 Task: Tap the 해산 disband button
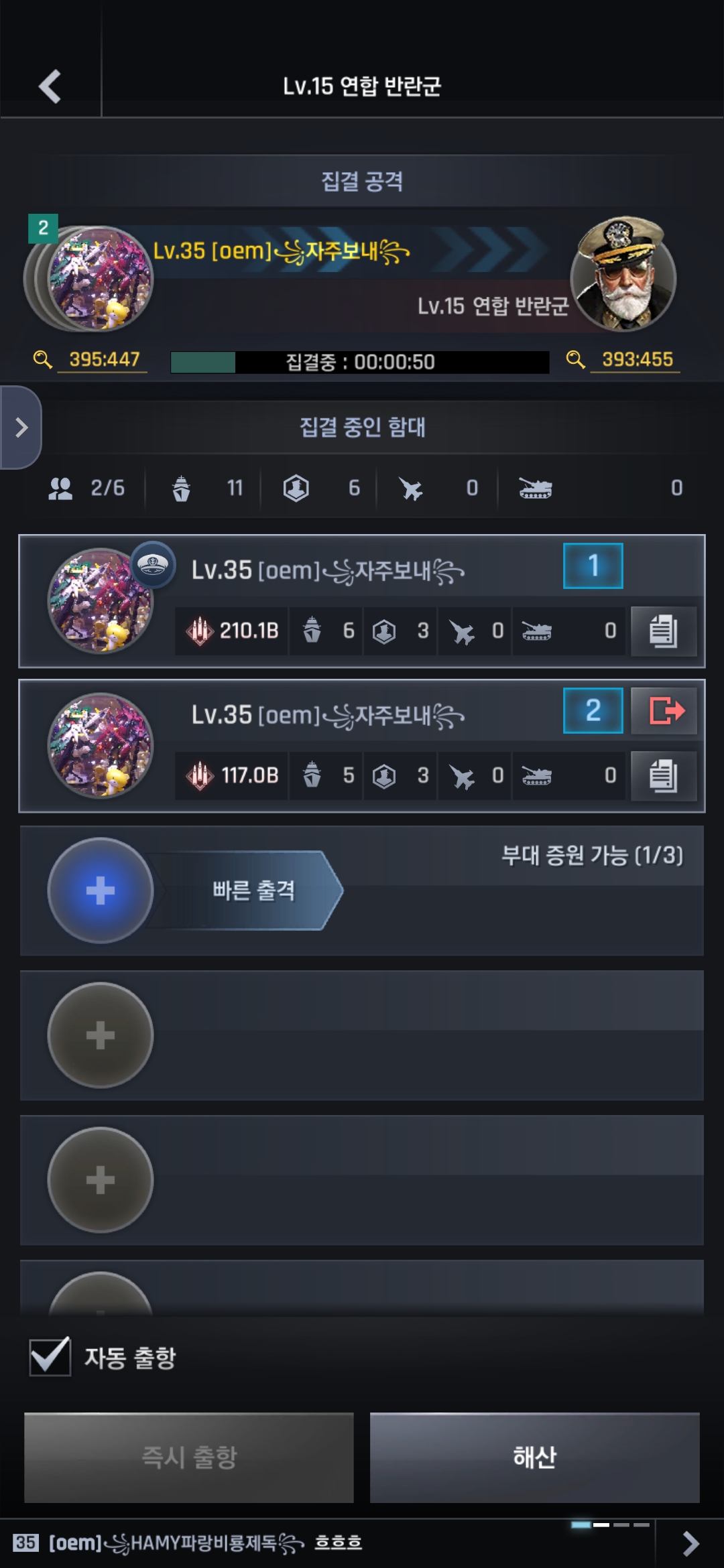pos(534,1457)
